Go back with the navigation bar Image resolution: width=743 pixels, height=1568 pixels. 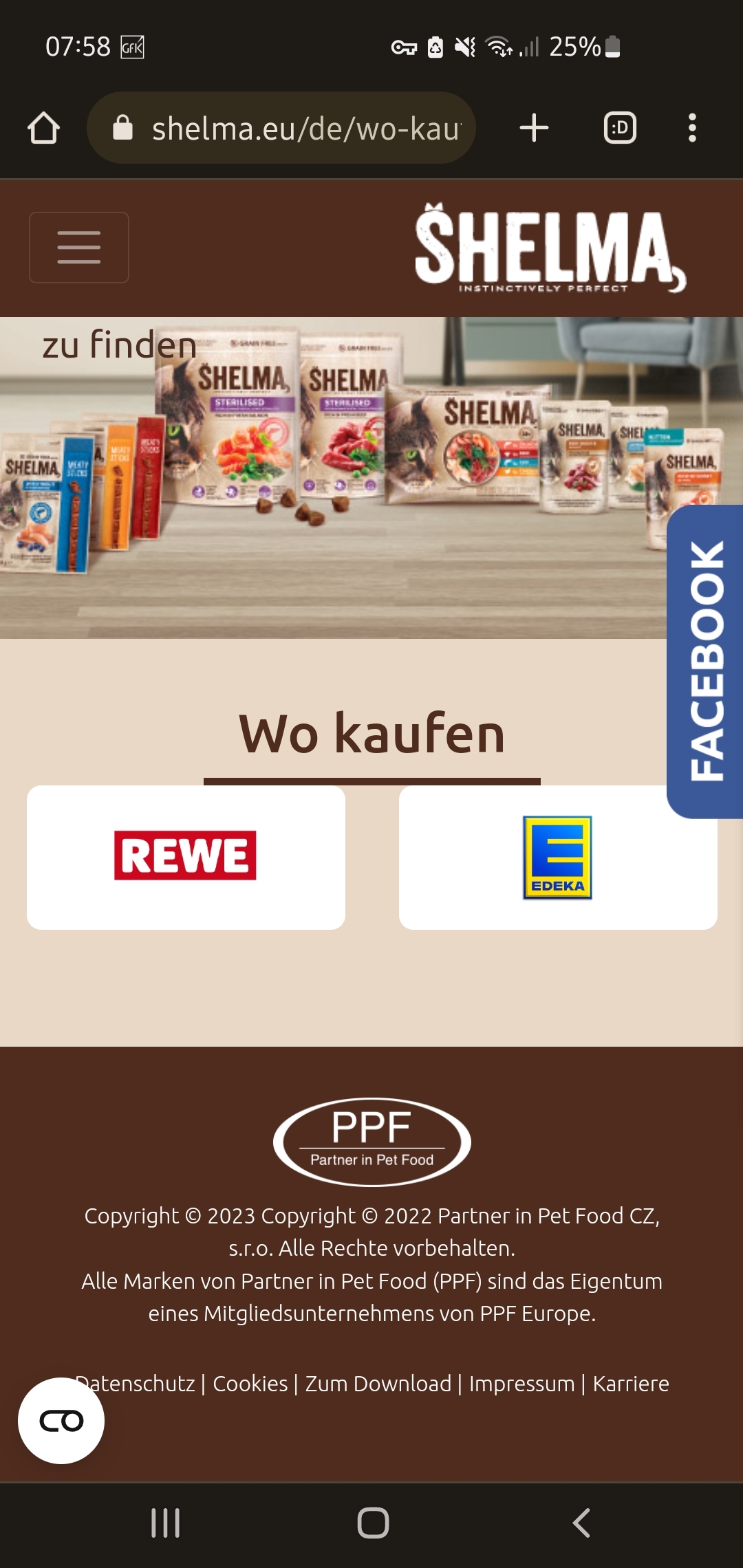pyautogui.click(x=581, y=1523)
